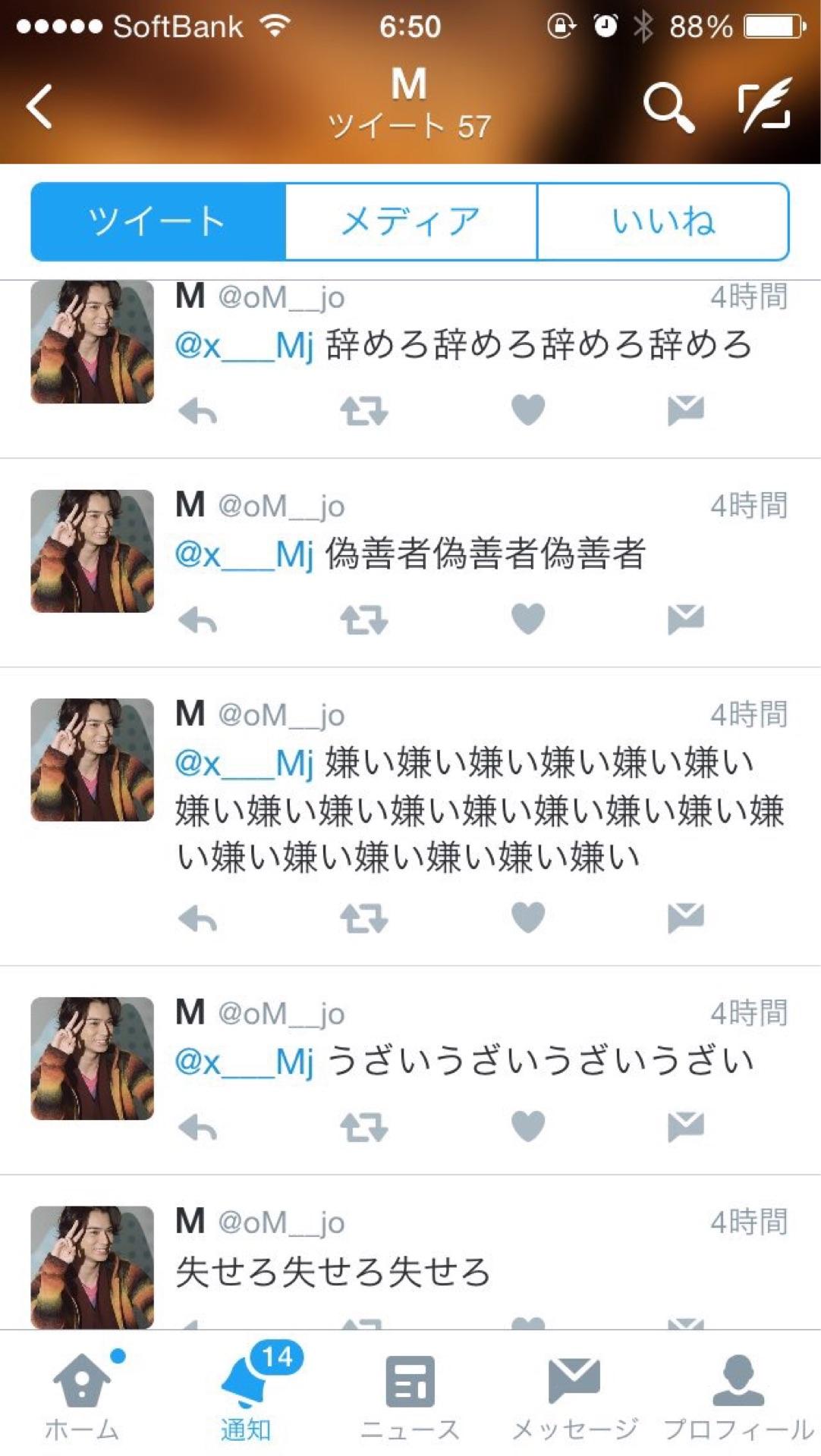Image resolution: width=821 pixels, height=1456 pixels.
Task: Switch to the メディア tab
Action: tap(411, 221)
